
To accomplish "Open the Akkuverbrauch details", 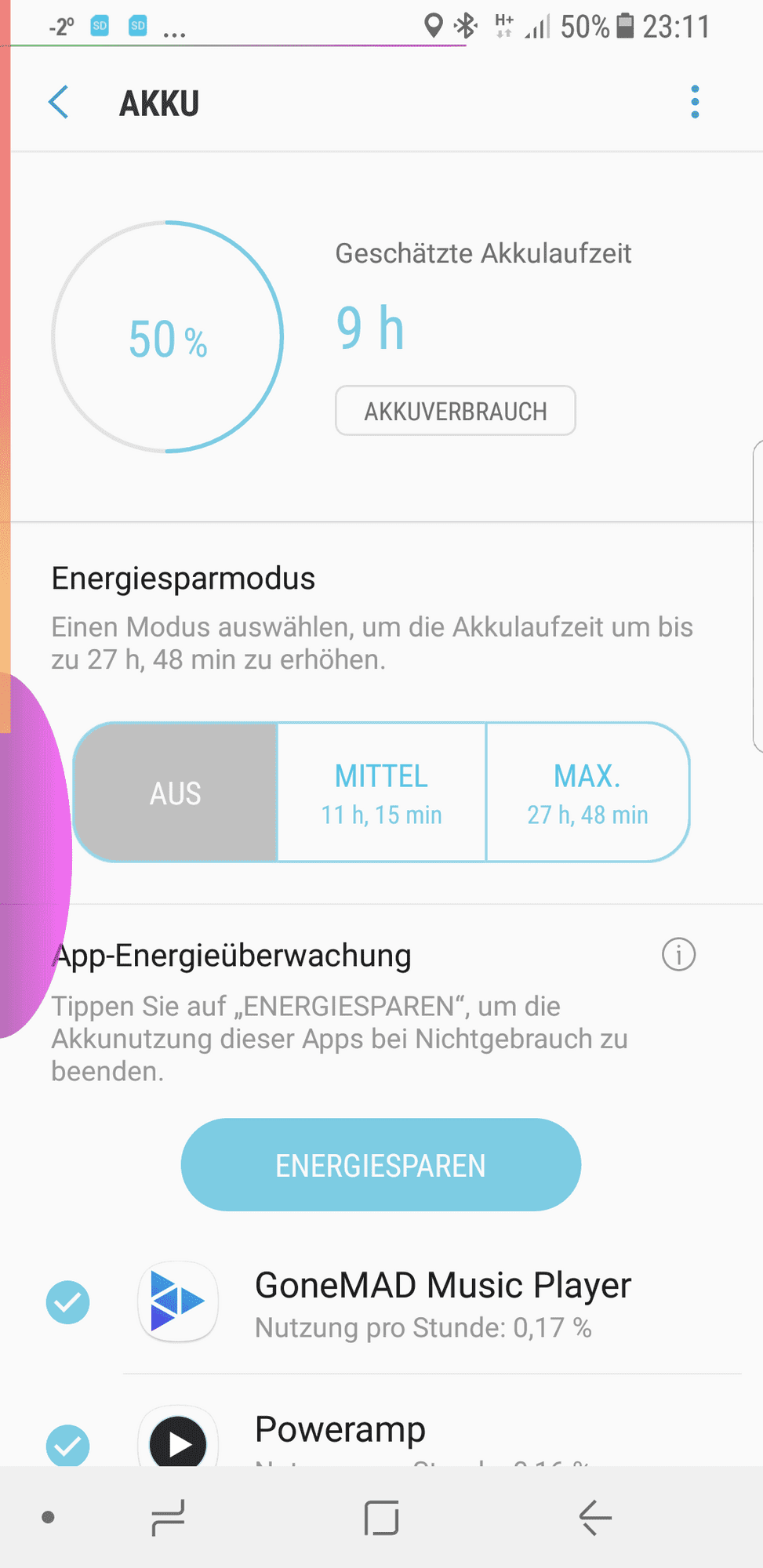I will click(455, 411).
